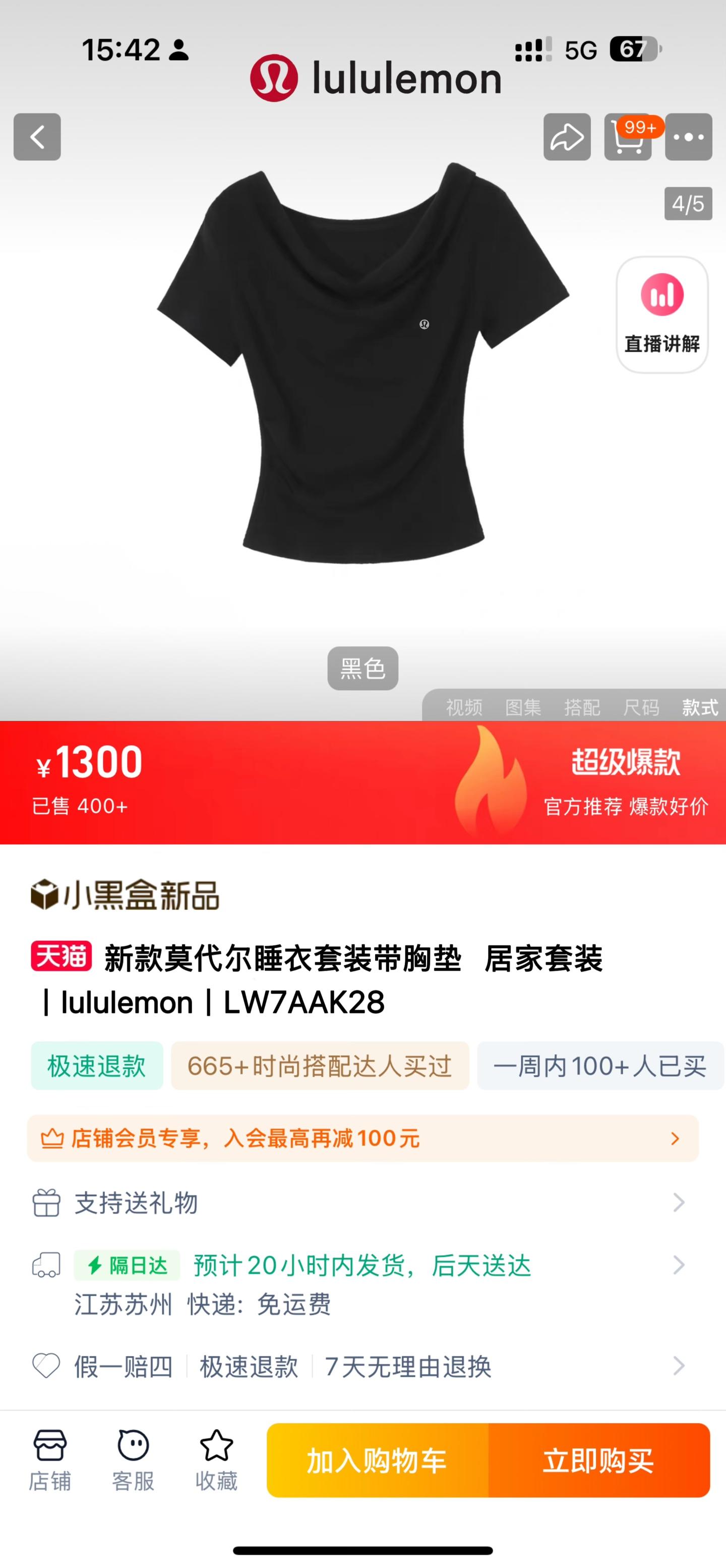Visit the 店铺 store page
726x1568 pixels.
pyautogui.click(x=50, y=1460)
